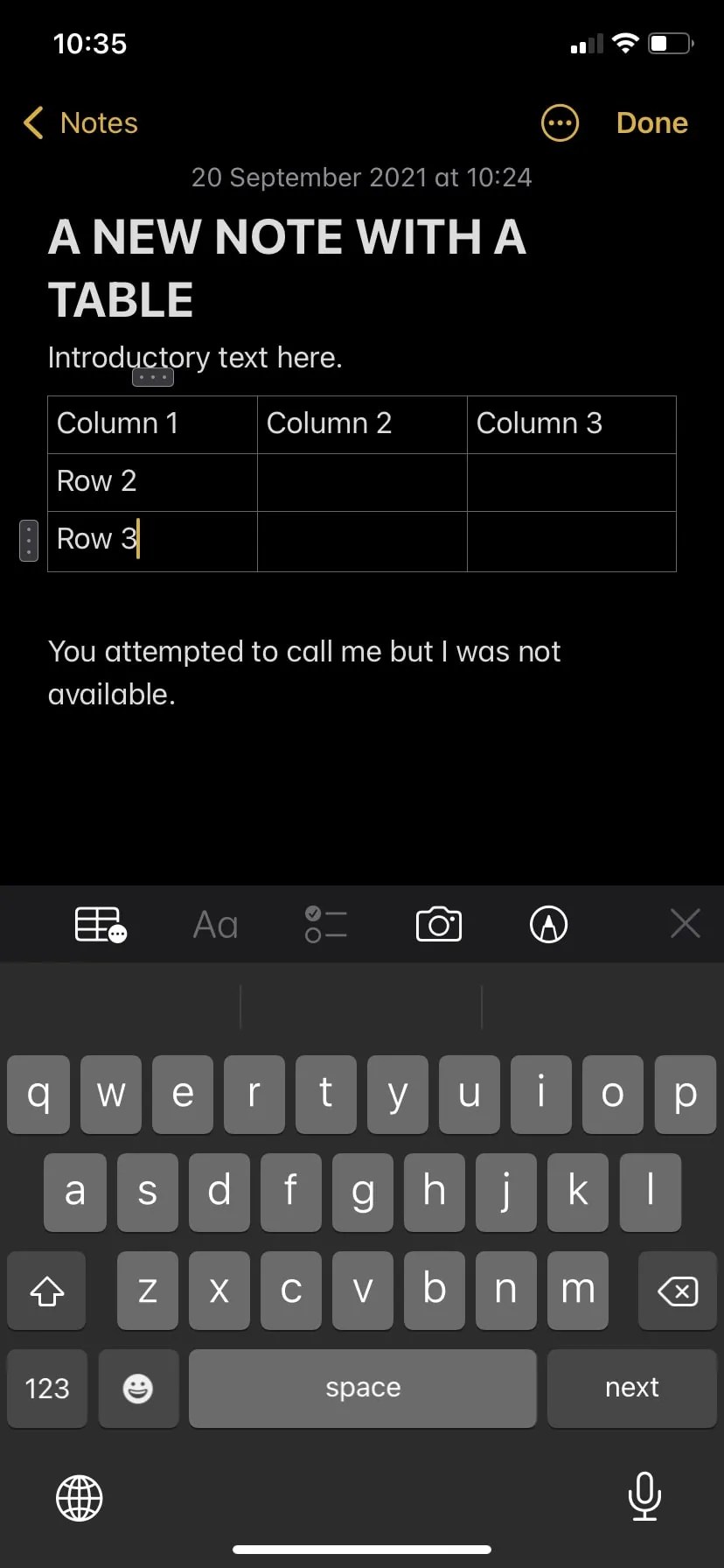The image size is (724, 1568).
Task: Start voice dictation with the microphone
Action: [x=644, y=1497]
